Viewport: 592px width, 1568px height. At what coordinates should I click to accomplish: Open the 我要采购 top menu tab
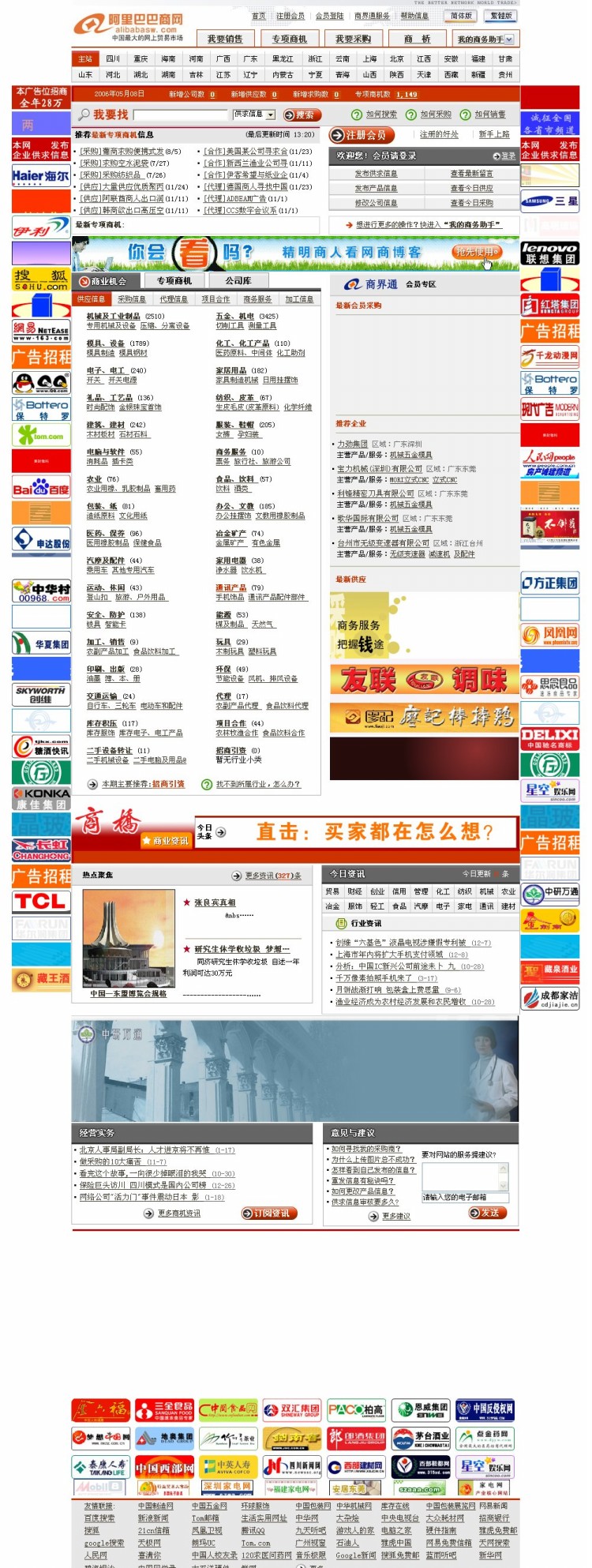point(353,39)
